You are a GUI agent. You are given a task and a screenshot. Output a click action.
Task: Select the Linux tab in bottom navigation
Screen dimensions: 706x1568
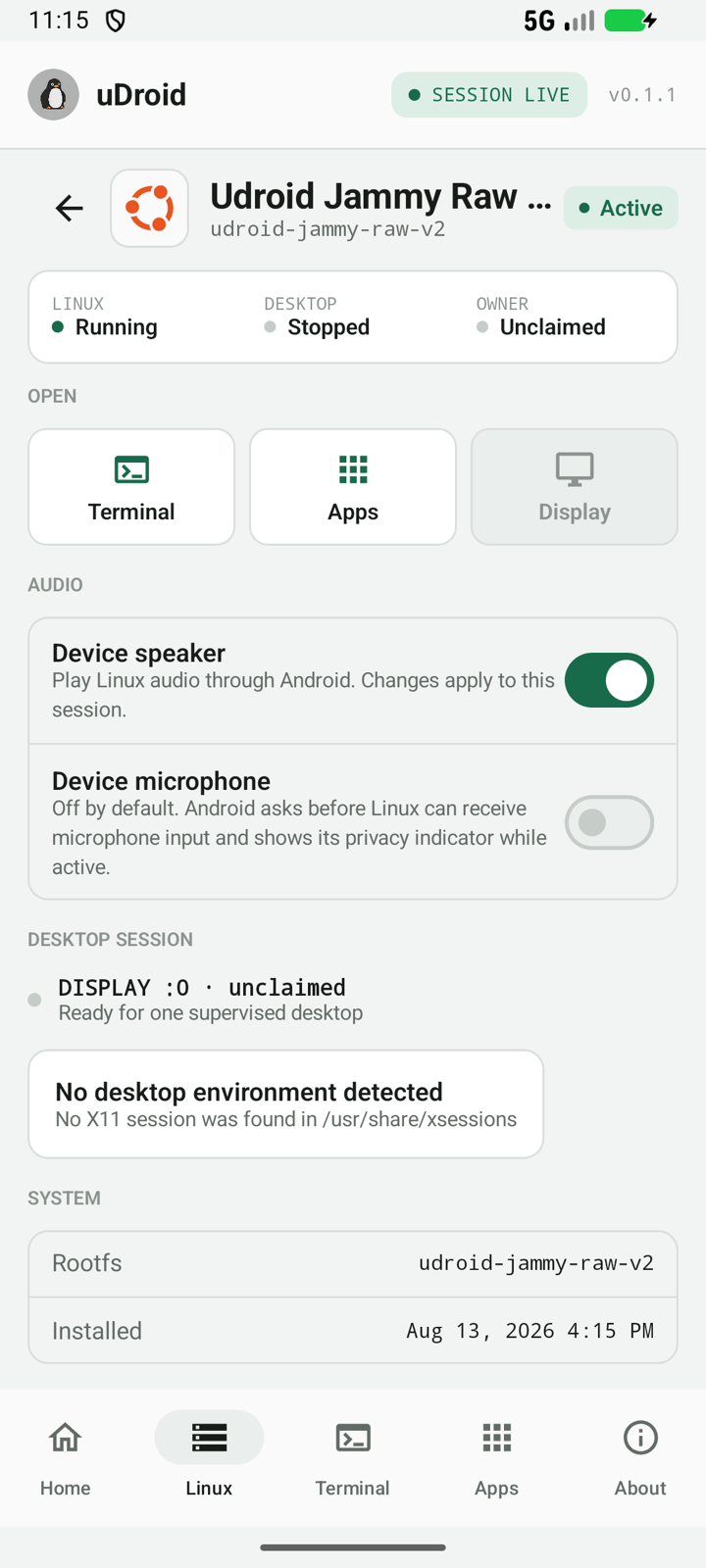209,1457
